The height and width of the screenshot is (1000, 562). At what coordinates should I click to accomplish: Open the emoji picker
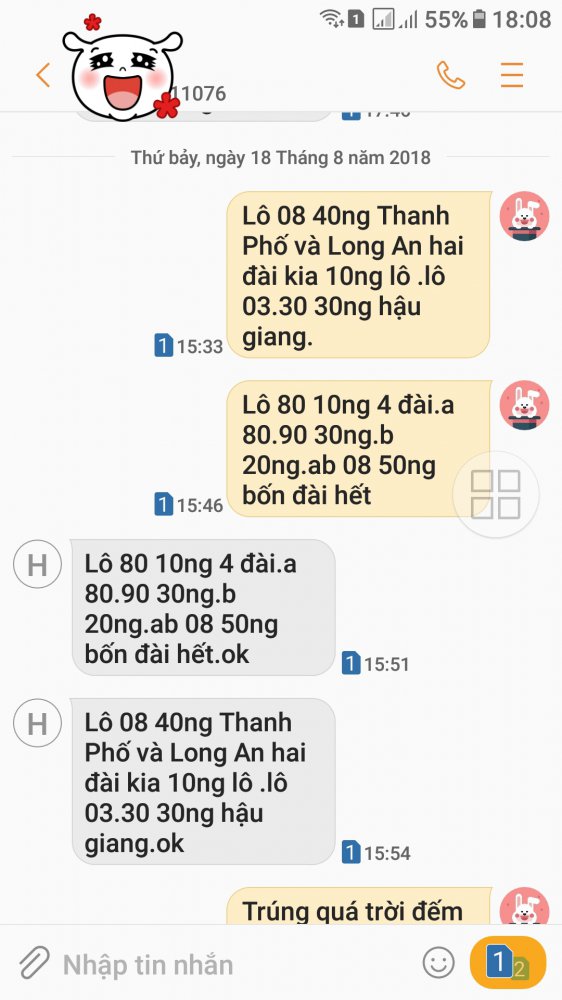439,963
